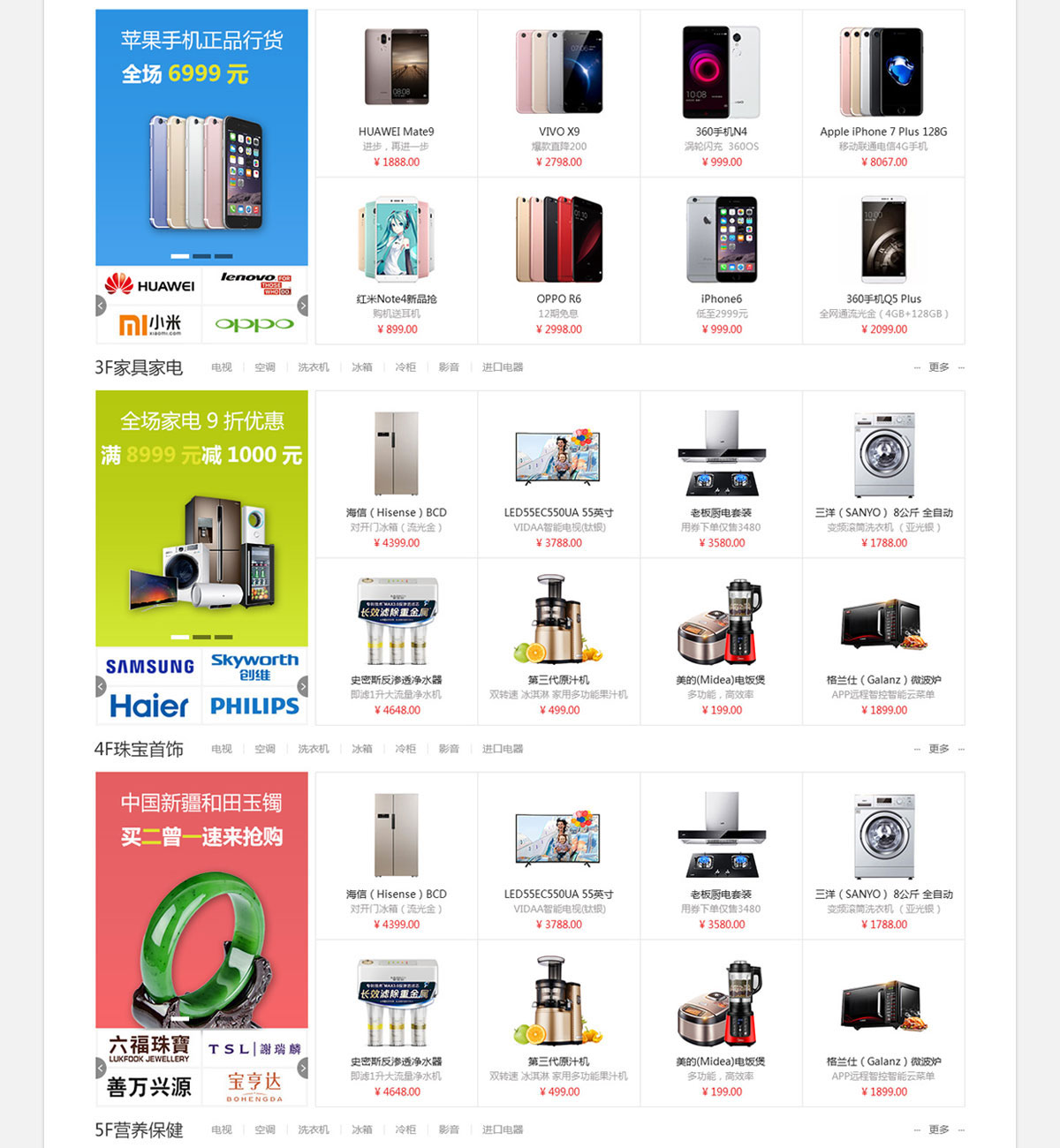View the VIVO X9 product

coord(558,93)
